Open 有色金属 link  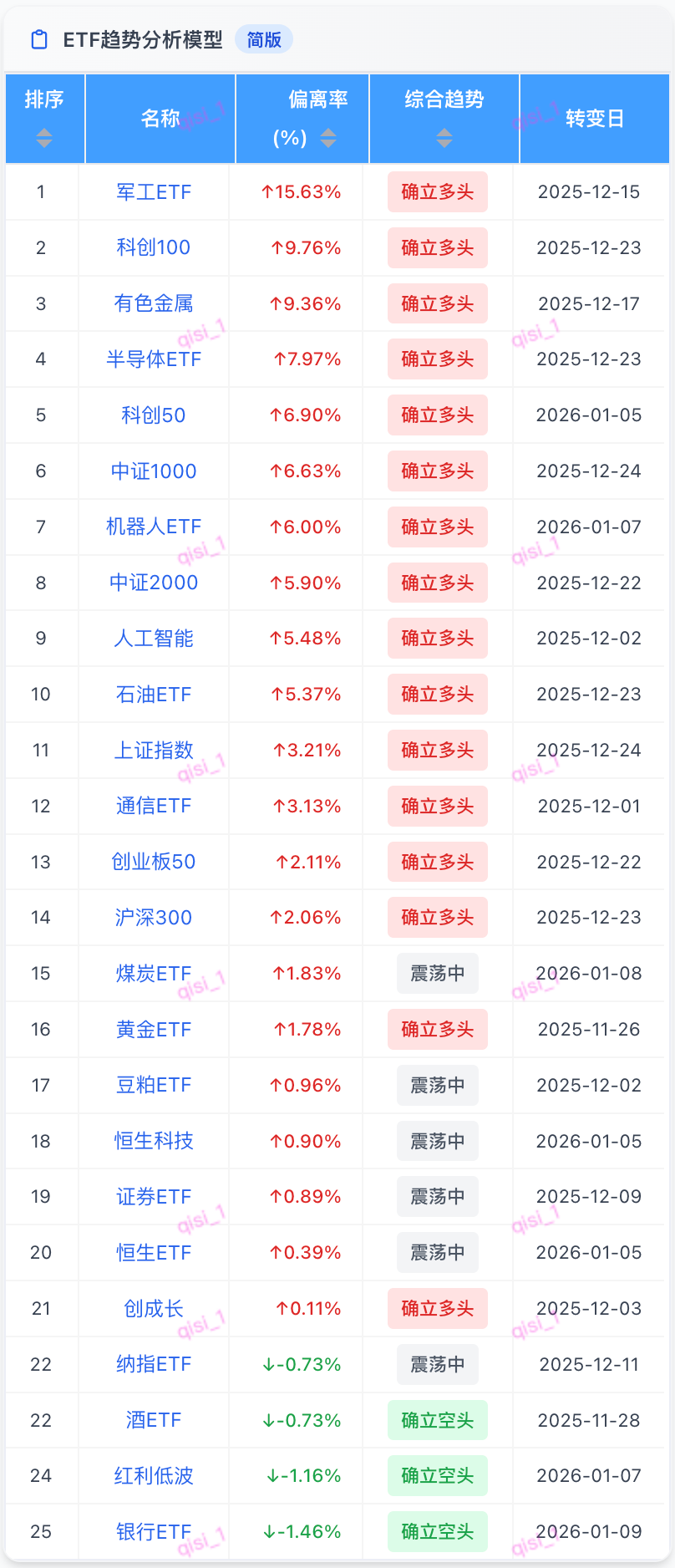pyautogui.click(x=154, y=303)
